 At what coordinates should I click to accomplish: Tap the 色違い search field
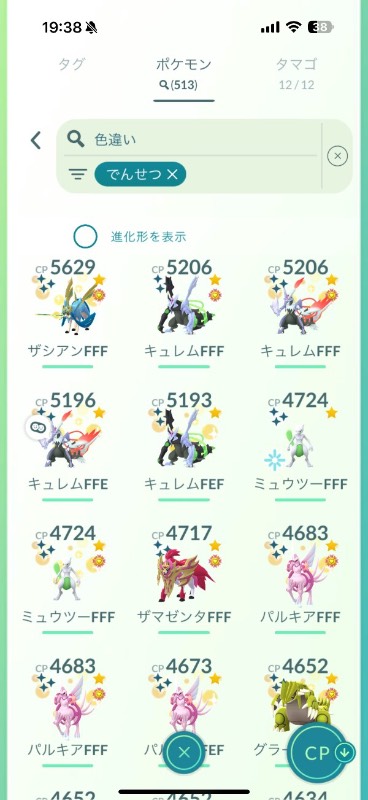pos(191,139)
